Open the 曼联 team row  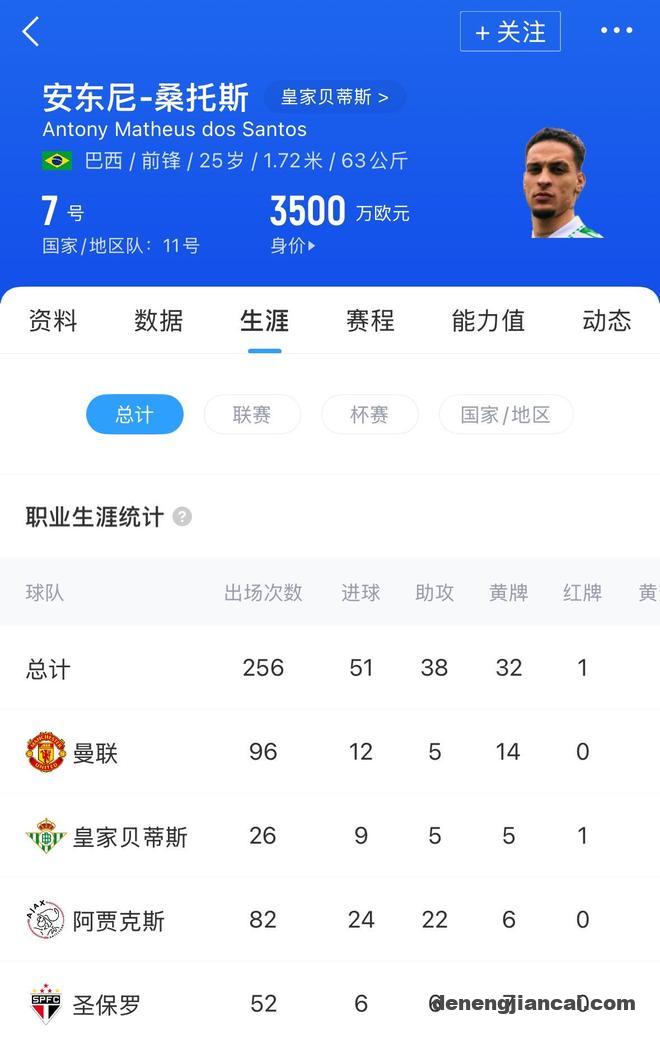pos(95,752)
